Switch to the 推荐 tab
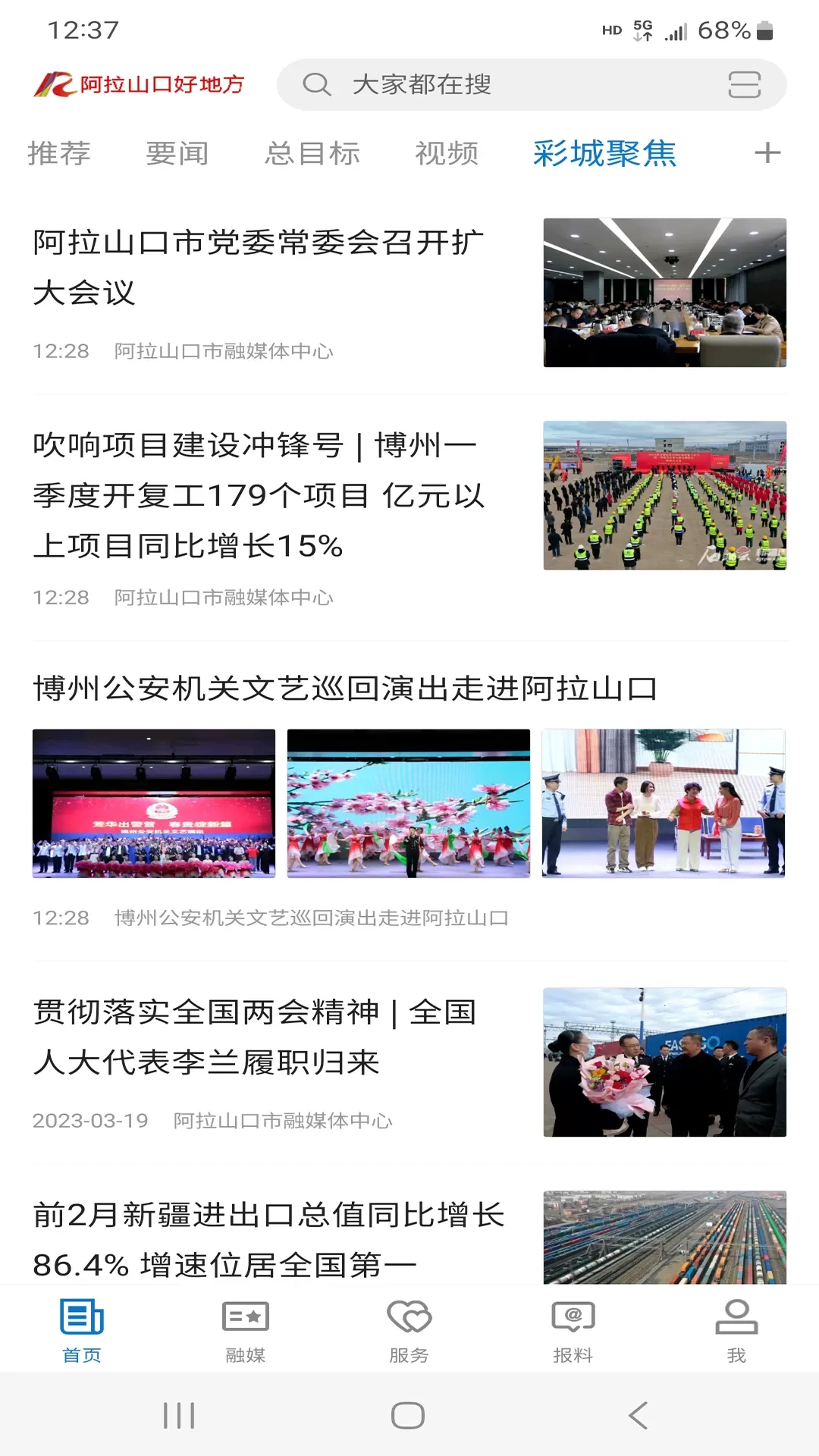The image size is (819, 1456). click(59, 153)
